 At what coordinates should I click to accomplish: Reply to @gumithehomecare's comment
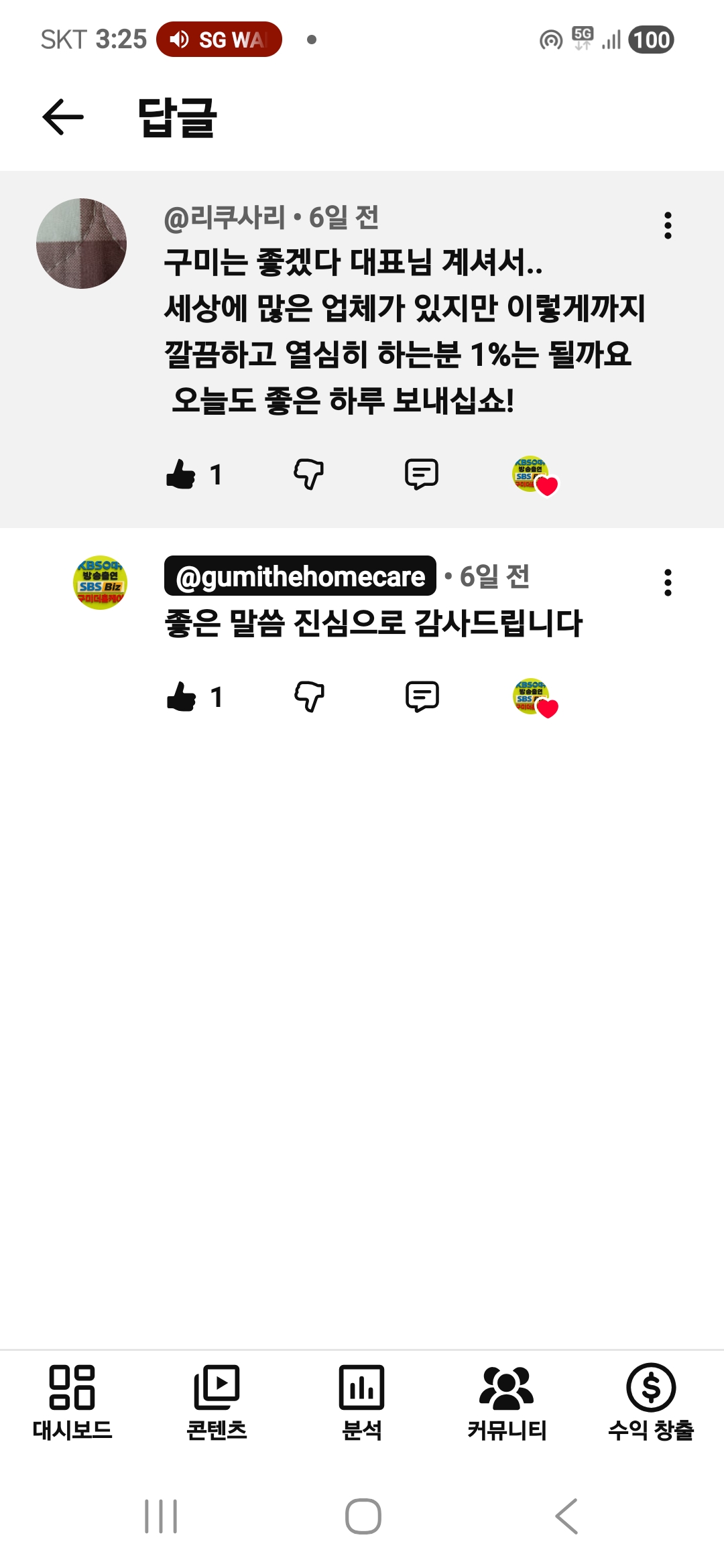[422, 697]
